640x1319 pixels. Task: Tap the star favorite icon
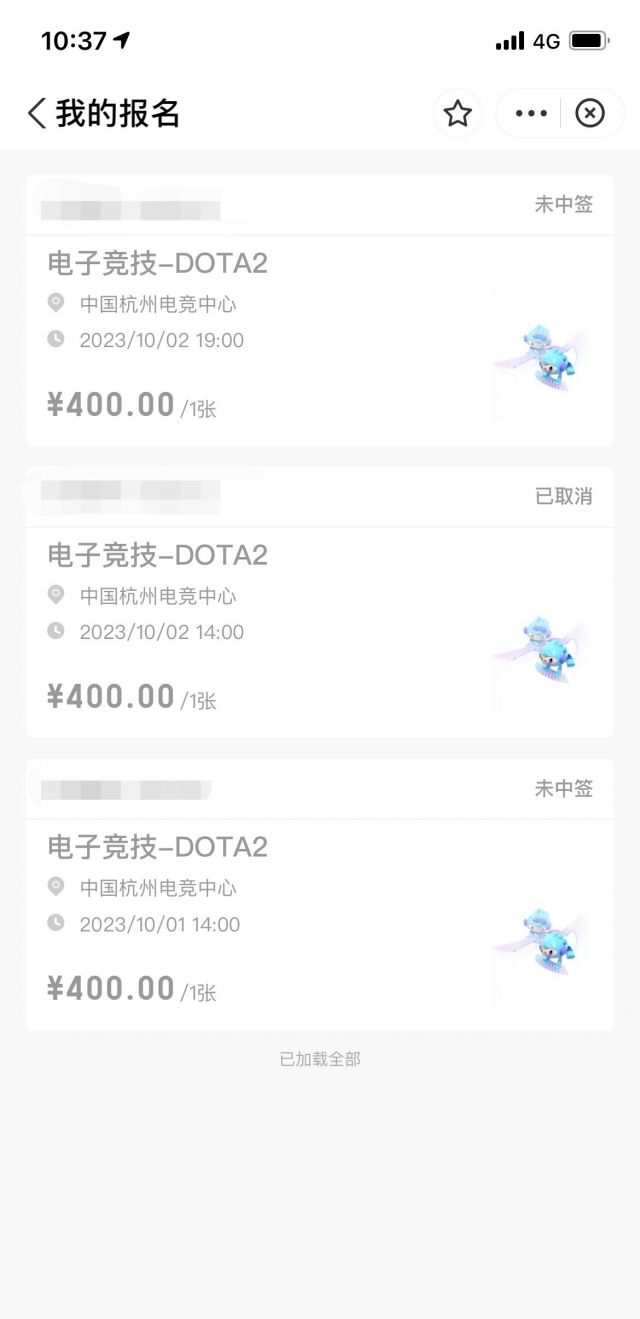click(458, 113)
